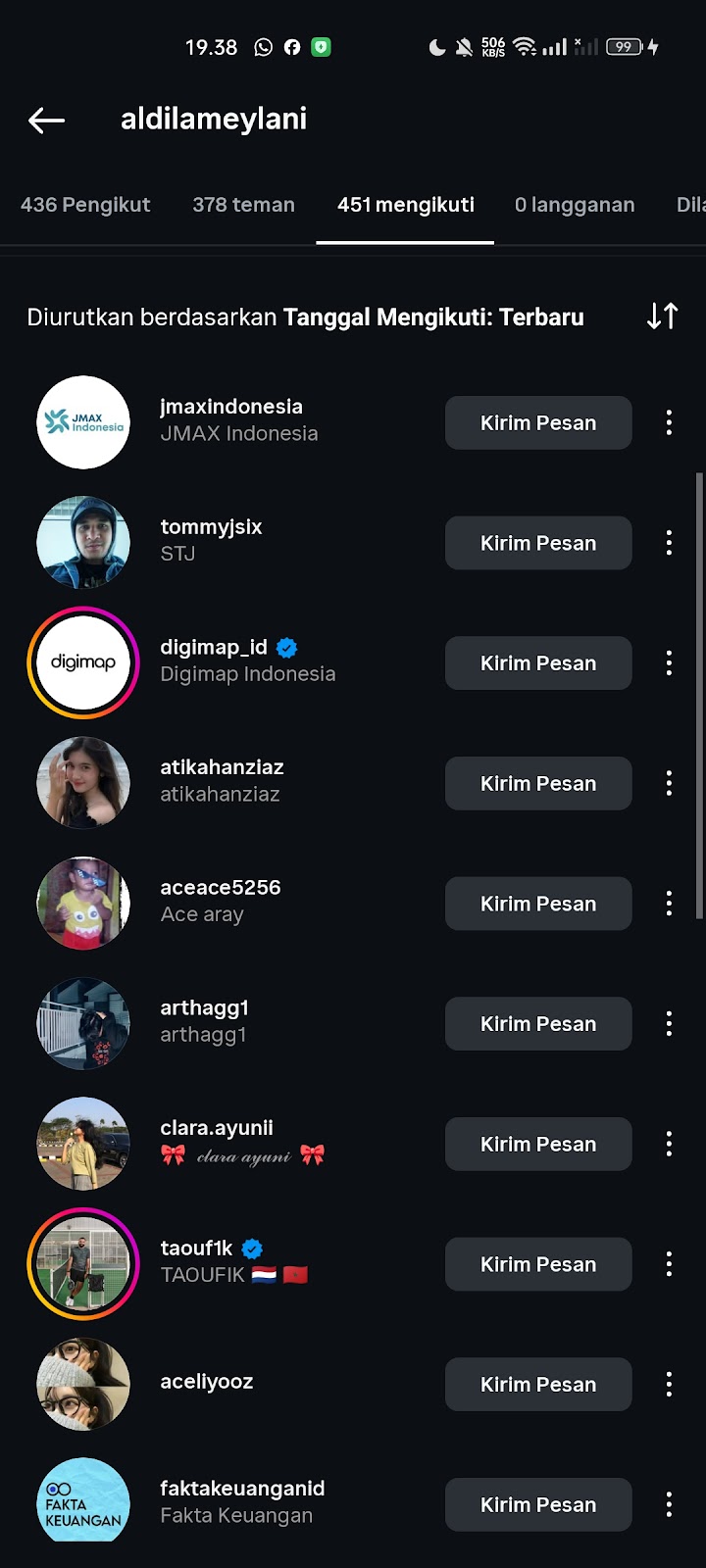The height and width of the screenshot is (1568, 706).
Task: Change the sort order with the arrows icon
Action: (663, 317)
